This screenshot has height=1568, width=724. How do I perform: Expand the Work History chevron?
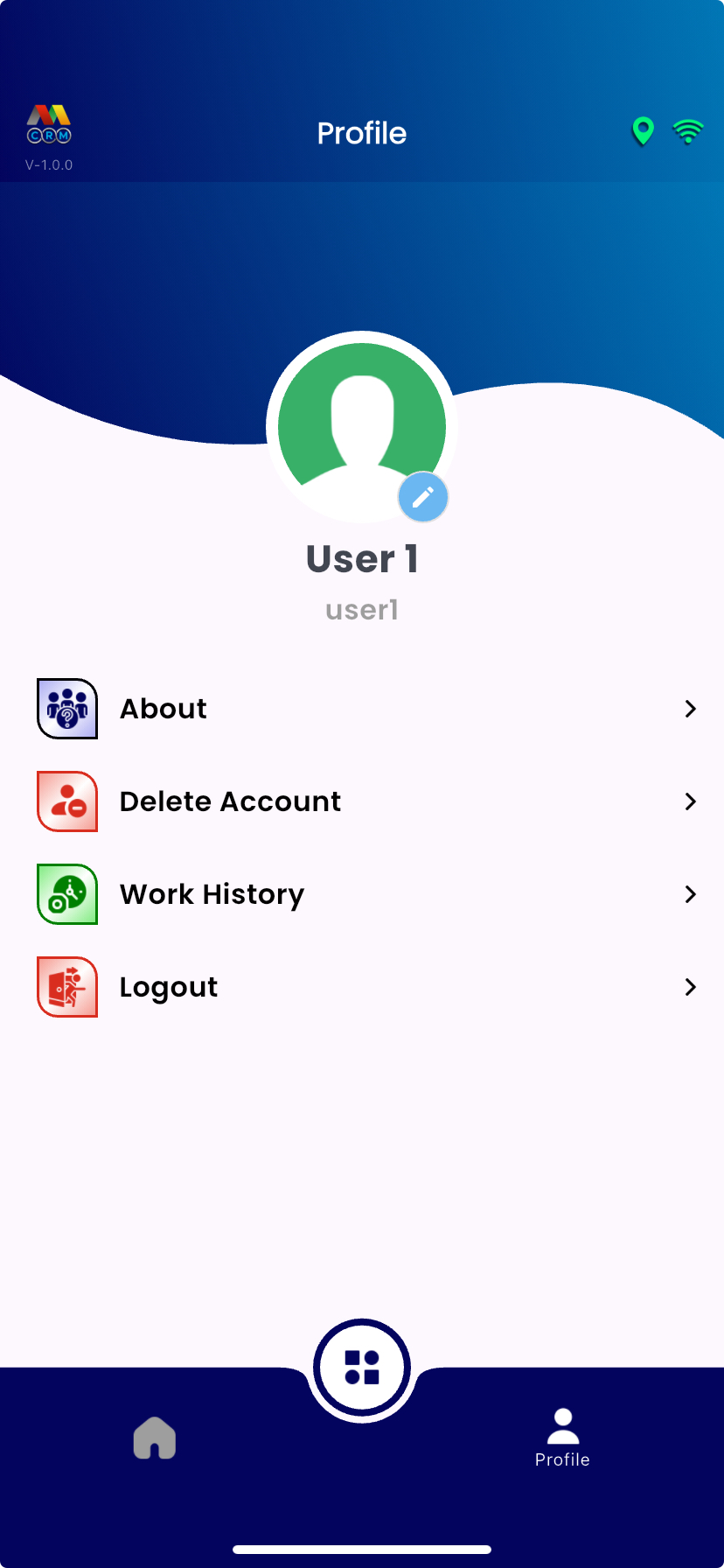point(690,894)
